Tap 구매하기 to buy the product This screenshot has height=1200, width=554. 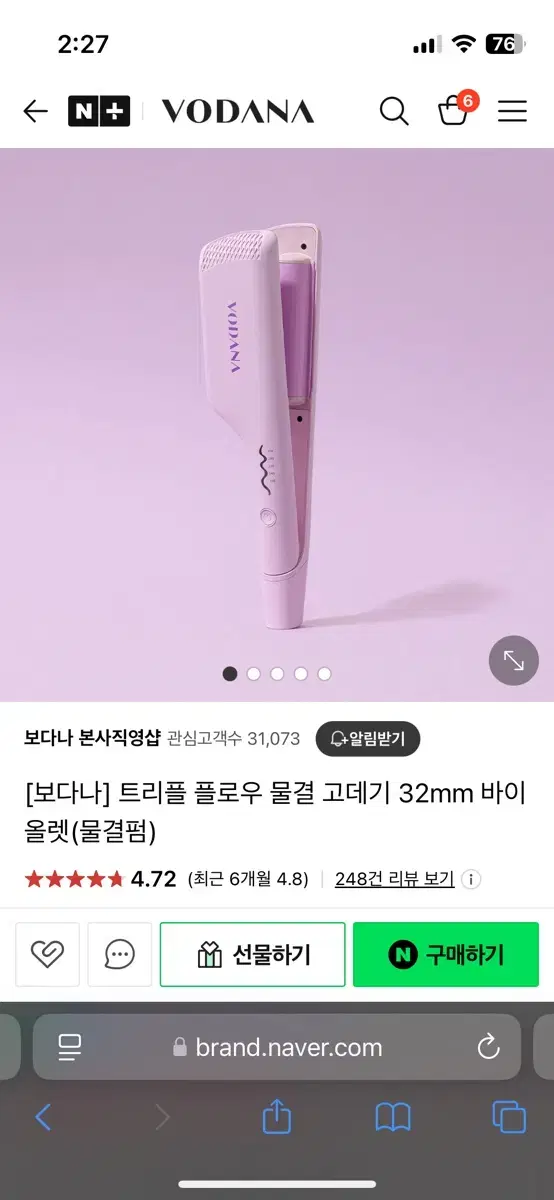click(x=446, y=954)
